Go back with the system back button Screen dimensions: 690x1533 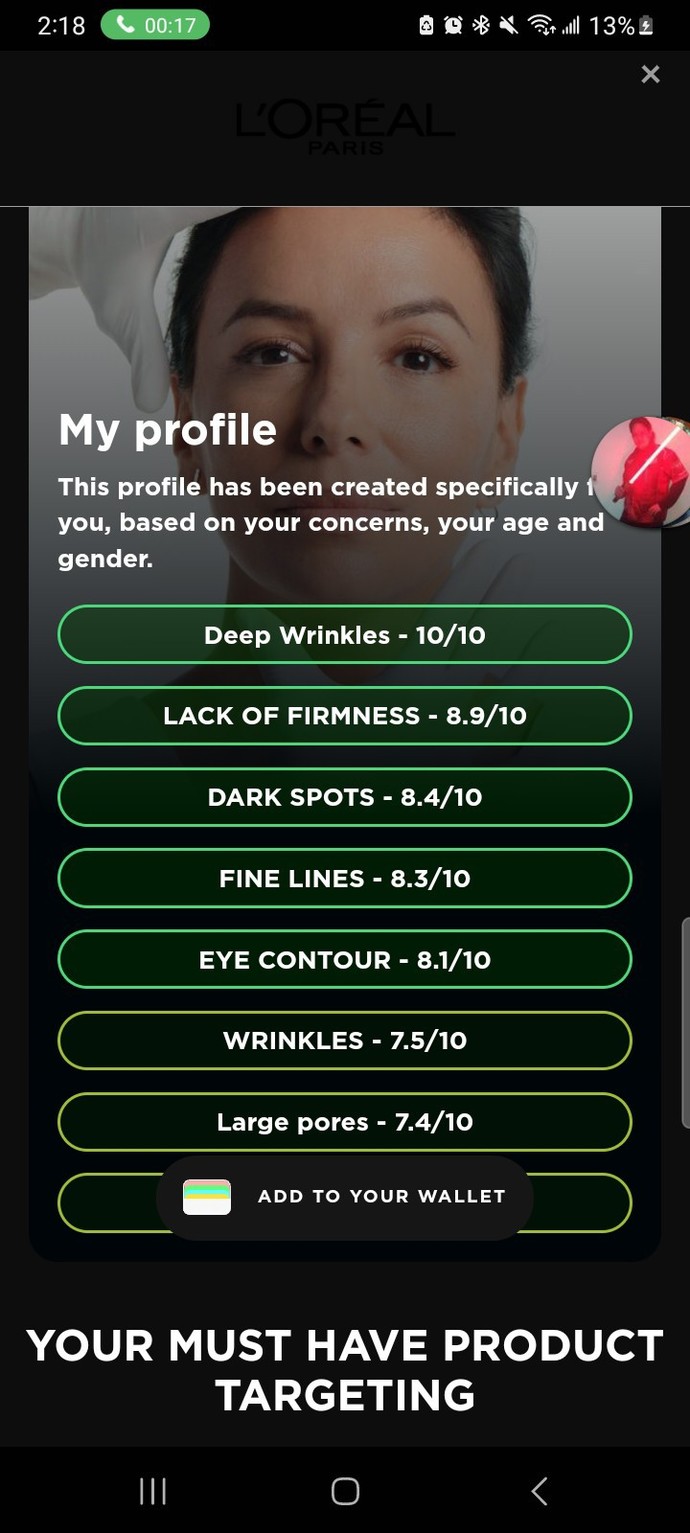pos(539,1491)
